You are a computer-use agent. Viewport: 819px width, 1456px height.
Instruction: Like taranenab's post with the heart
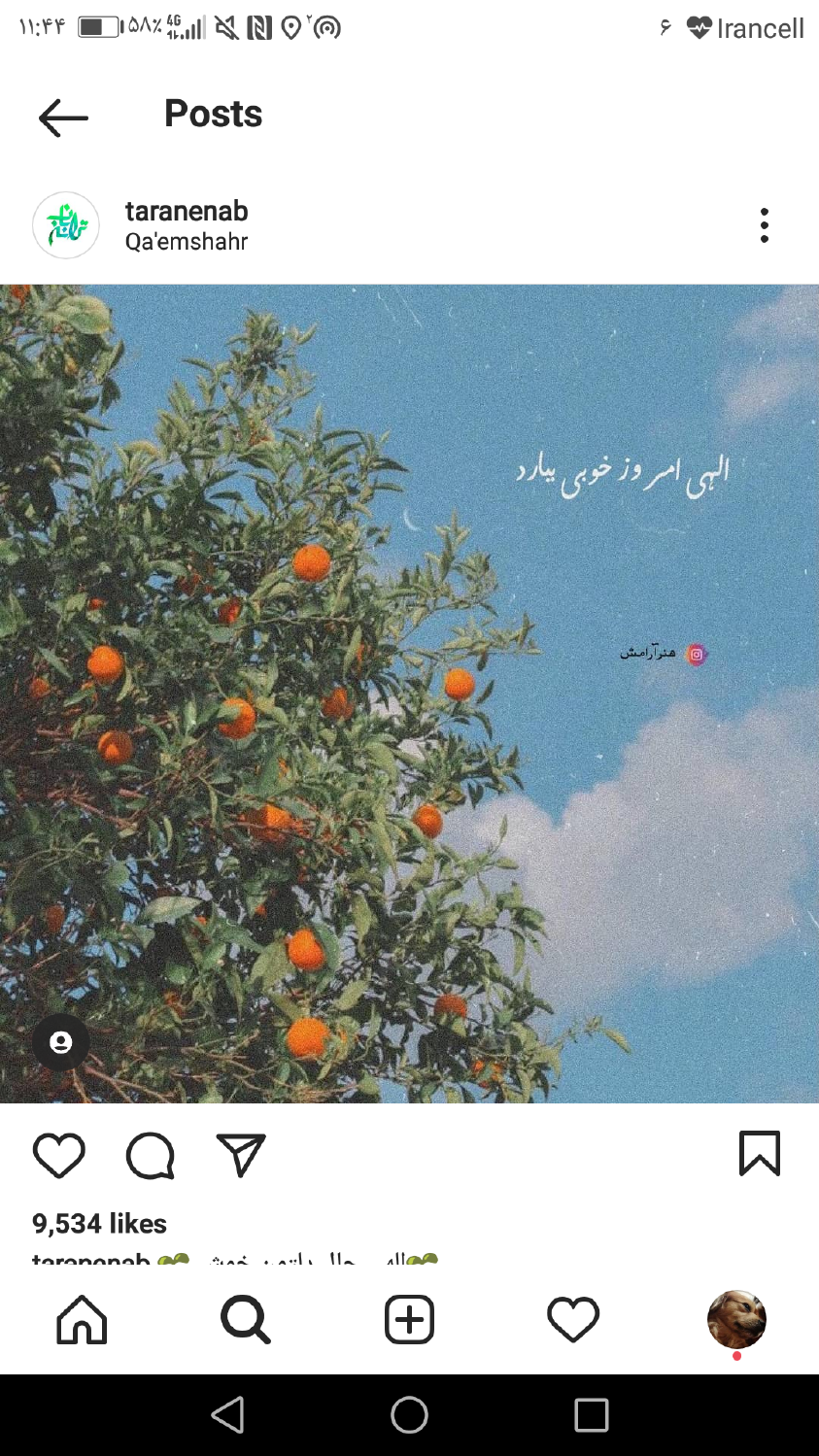click(x=59, y=1155)
